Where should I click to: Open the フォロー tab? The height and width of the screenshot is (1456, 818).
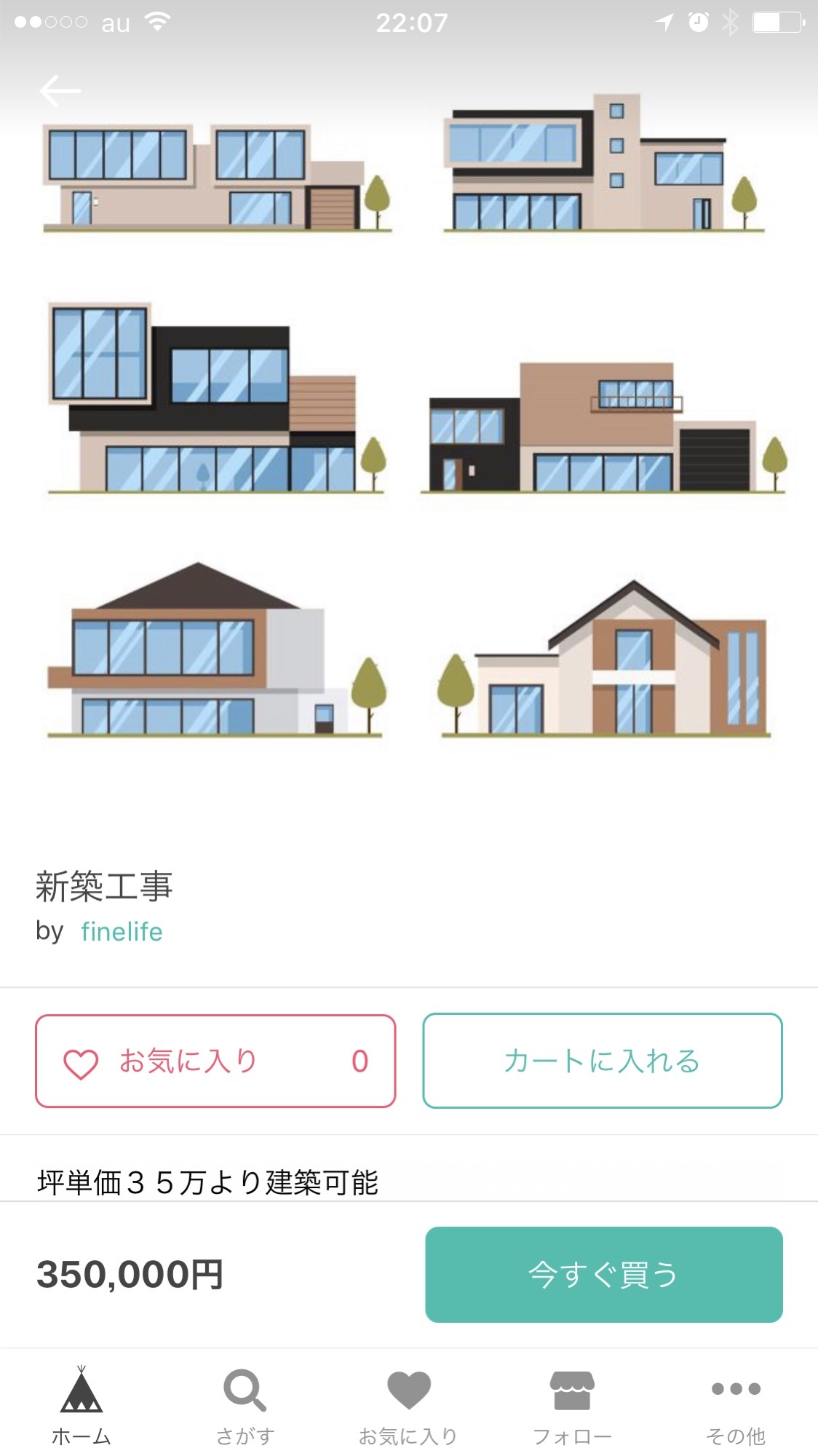[x=572, y=1406]
